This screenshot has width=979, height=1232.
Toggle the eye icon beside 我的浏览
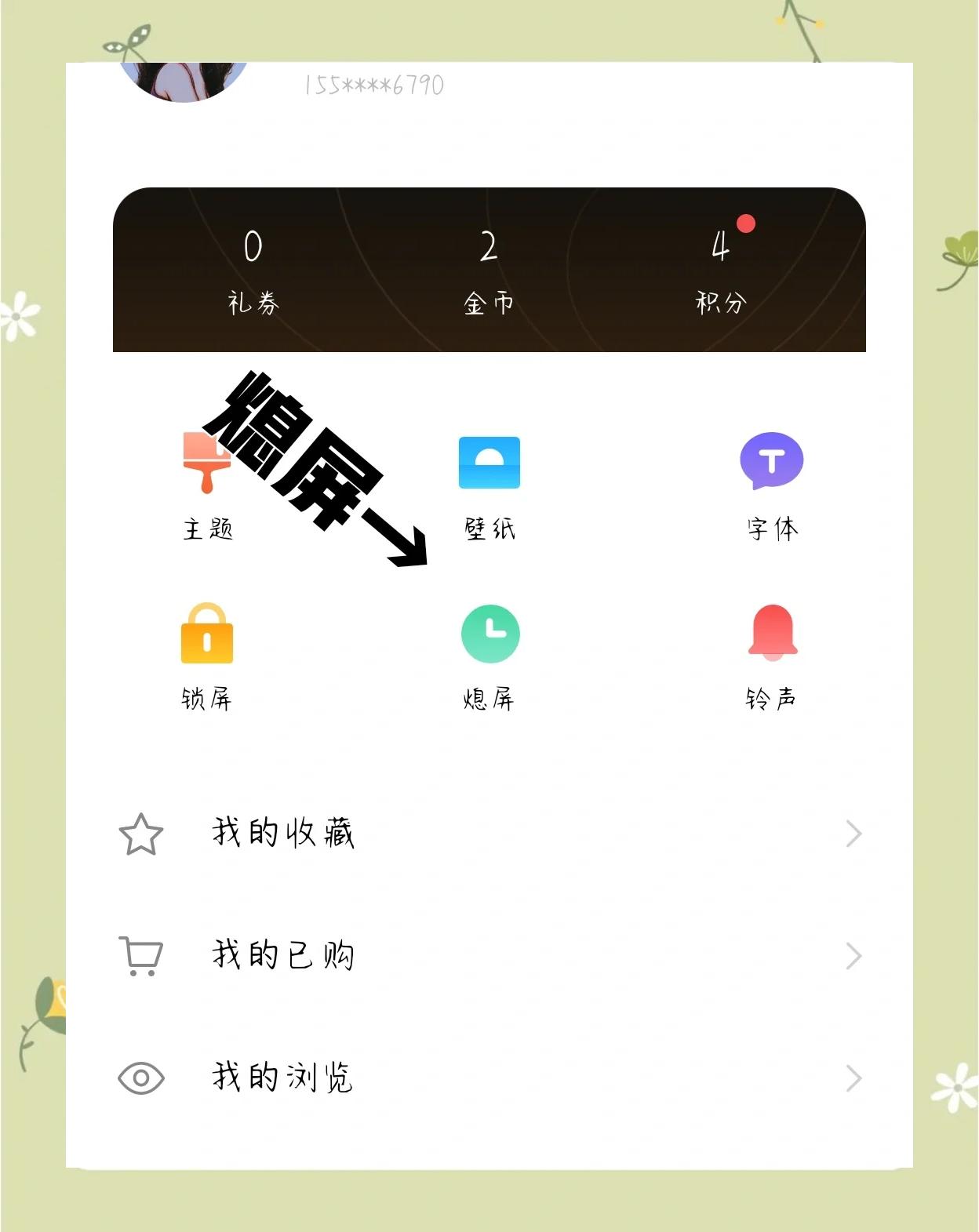(140, 1078)
